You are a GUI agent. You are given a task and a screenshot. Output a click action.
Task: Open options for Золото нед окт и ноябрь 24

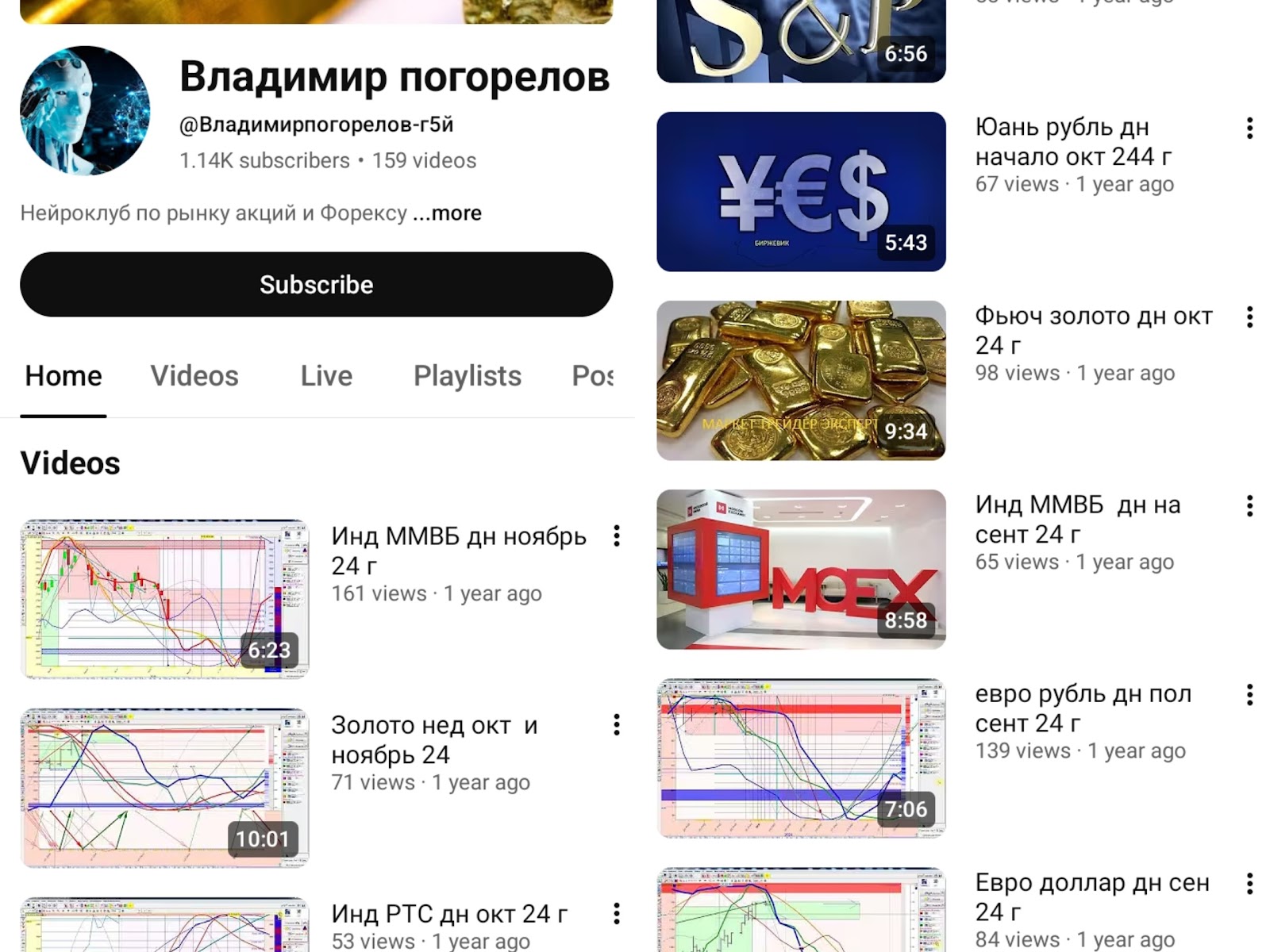(617, 725)
